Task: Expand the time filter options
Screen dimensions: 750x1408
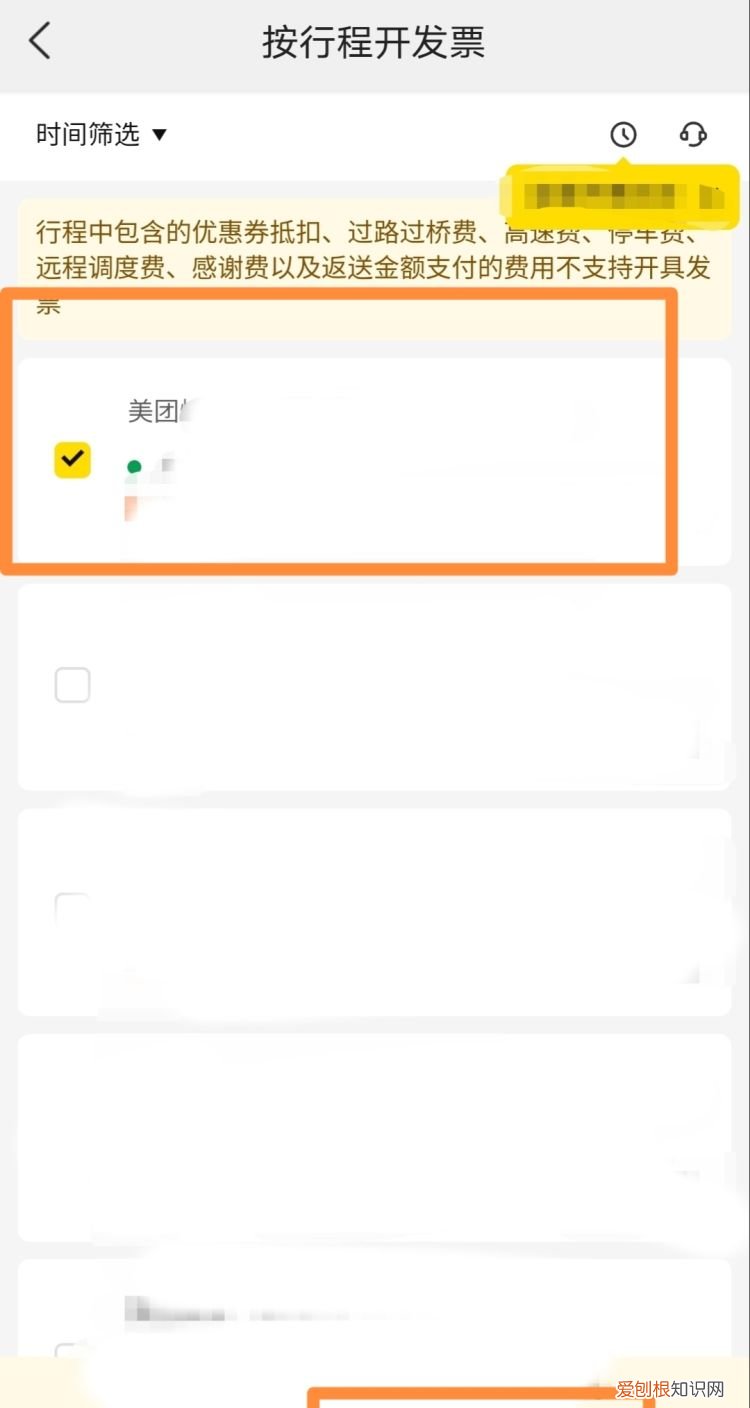Action: click(x=100, y=134)
